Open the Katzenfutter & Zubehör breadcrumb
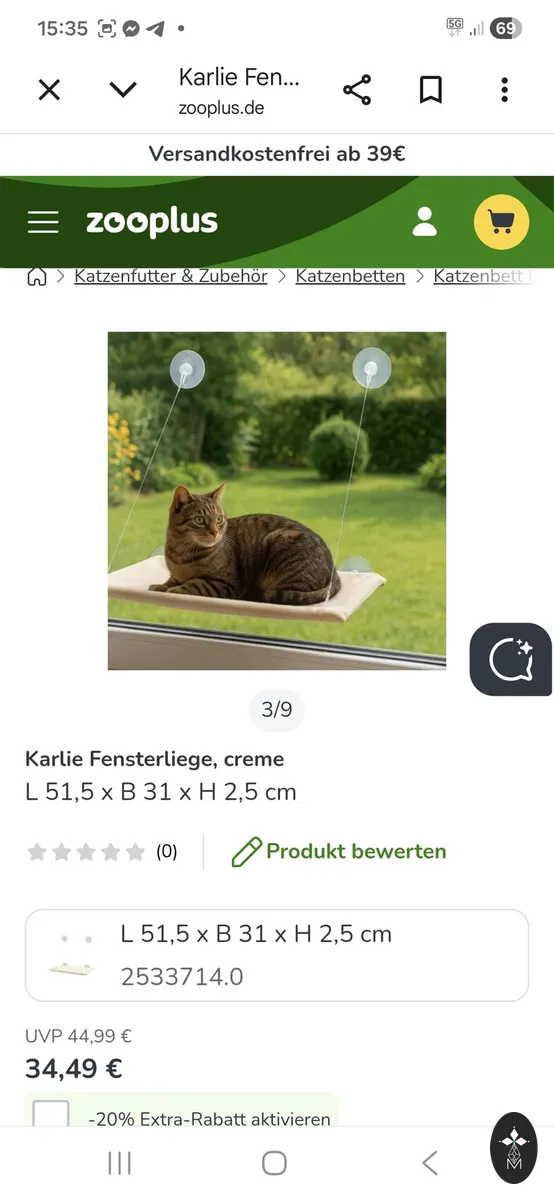This screenshot has width=554, height=1200. click(171, 277)
